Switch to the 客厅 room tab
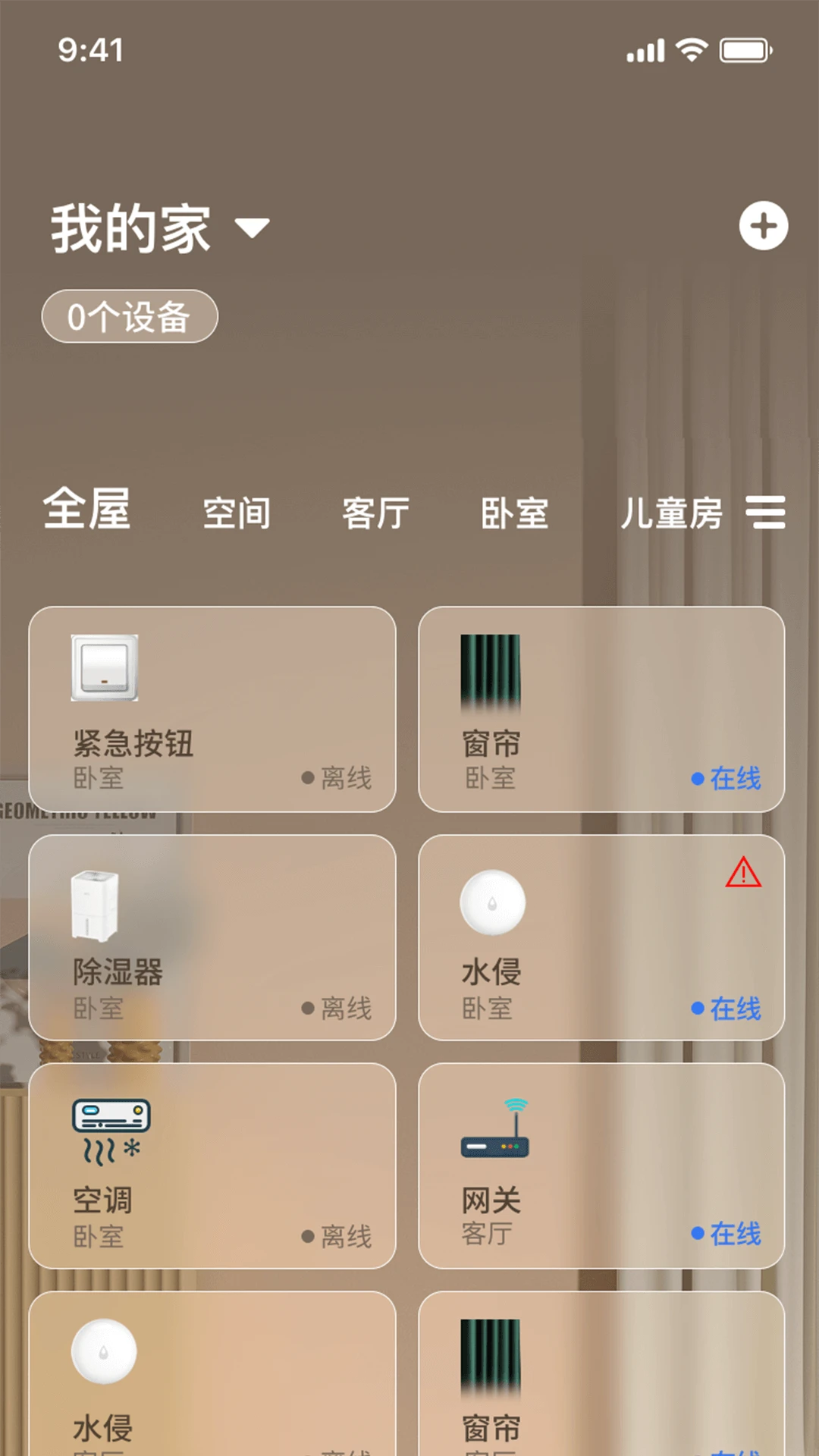The height and width of the screenshot is (1456, 819). click(375, 513)
